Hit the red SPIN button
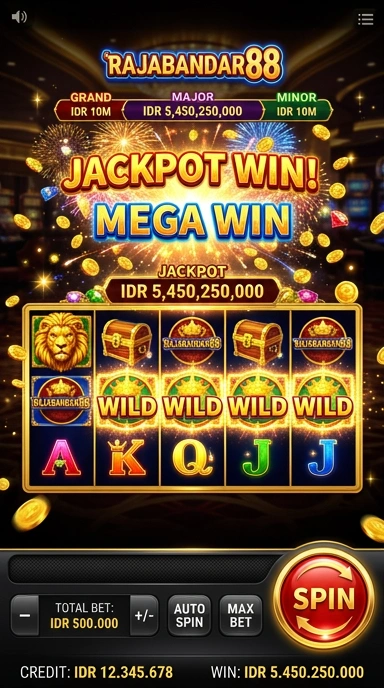Viewport: 384px width, 688px height. coord(324,597)
